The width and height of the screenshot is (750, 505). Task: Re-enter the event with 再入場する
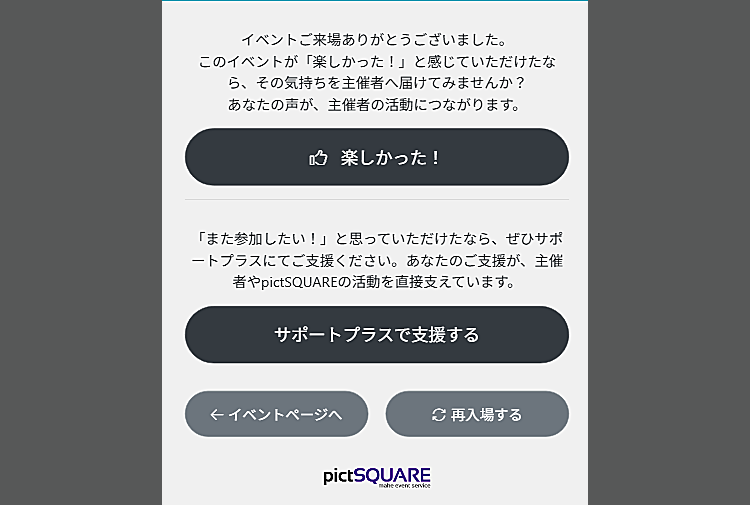[477, 414]
